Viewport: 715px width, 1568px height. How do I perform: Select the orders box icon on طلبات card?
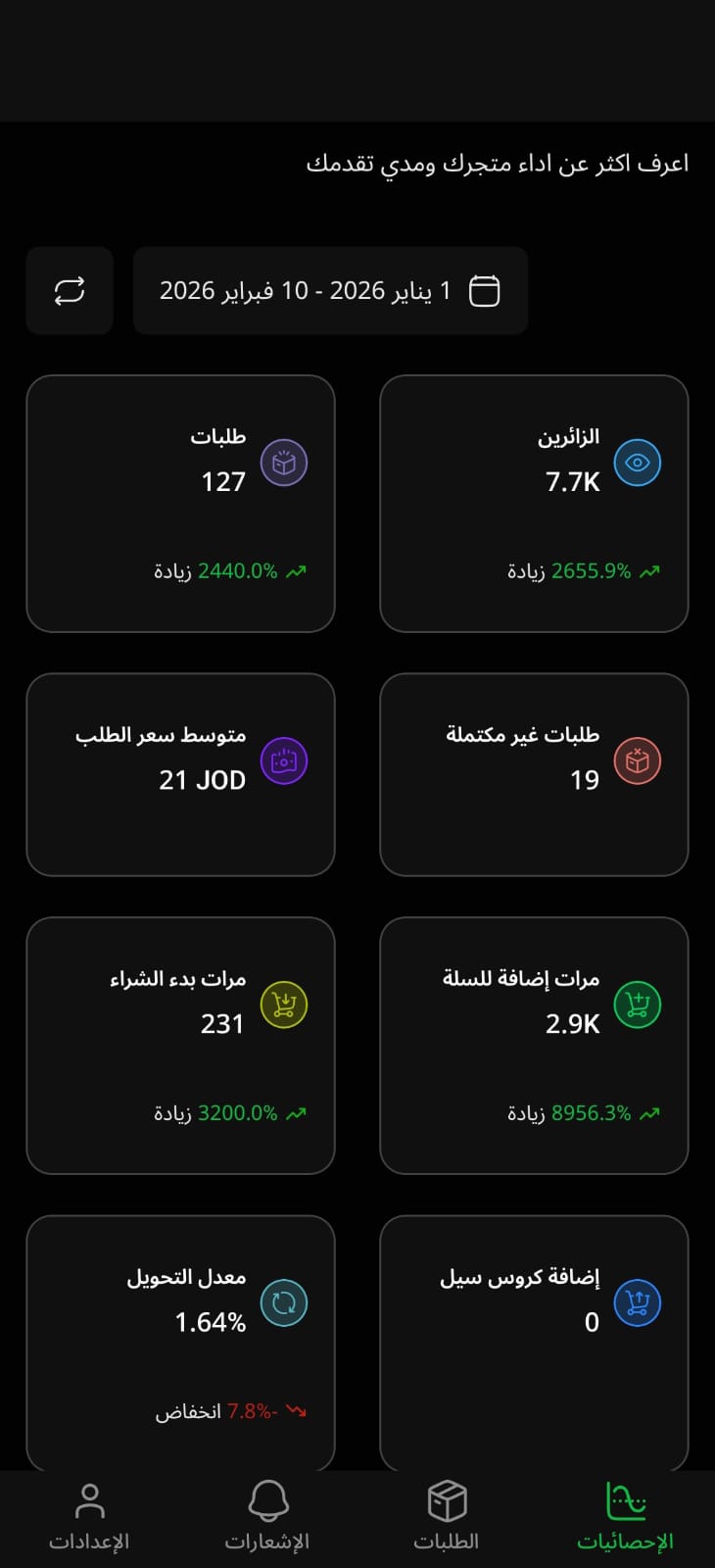[x=284, y=462]
